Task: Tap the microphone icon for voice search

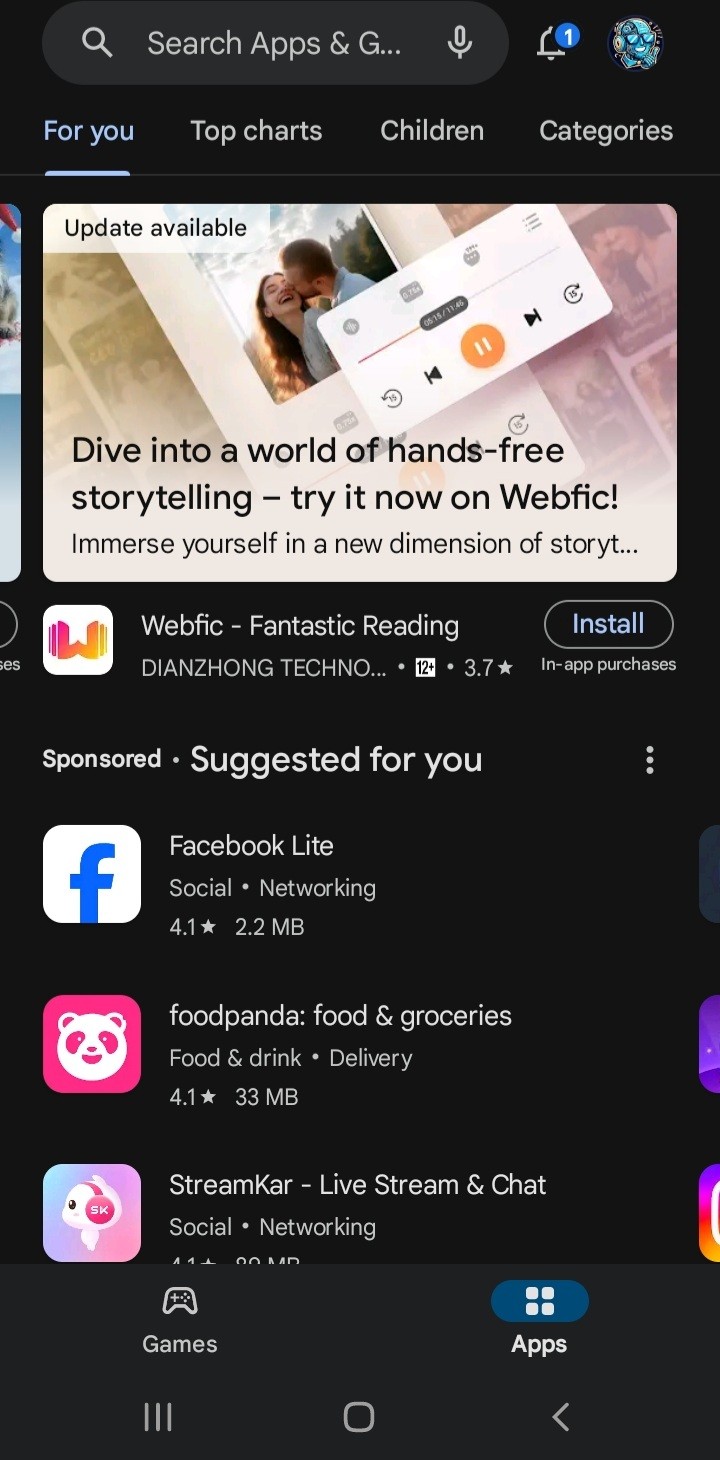Action: 459,43
